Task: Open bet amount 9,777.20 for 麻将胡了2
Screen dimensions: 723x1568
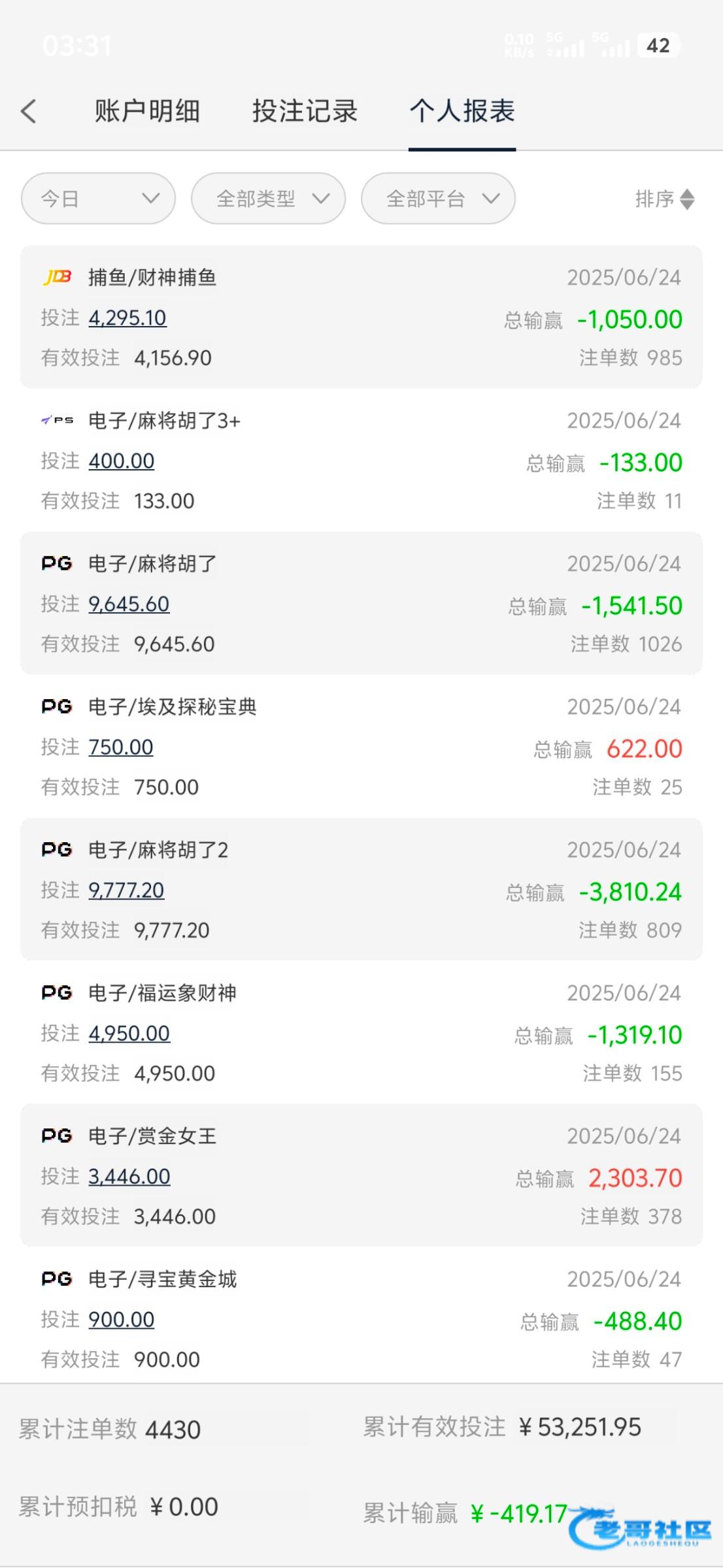Action: (x=126, y=890)
